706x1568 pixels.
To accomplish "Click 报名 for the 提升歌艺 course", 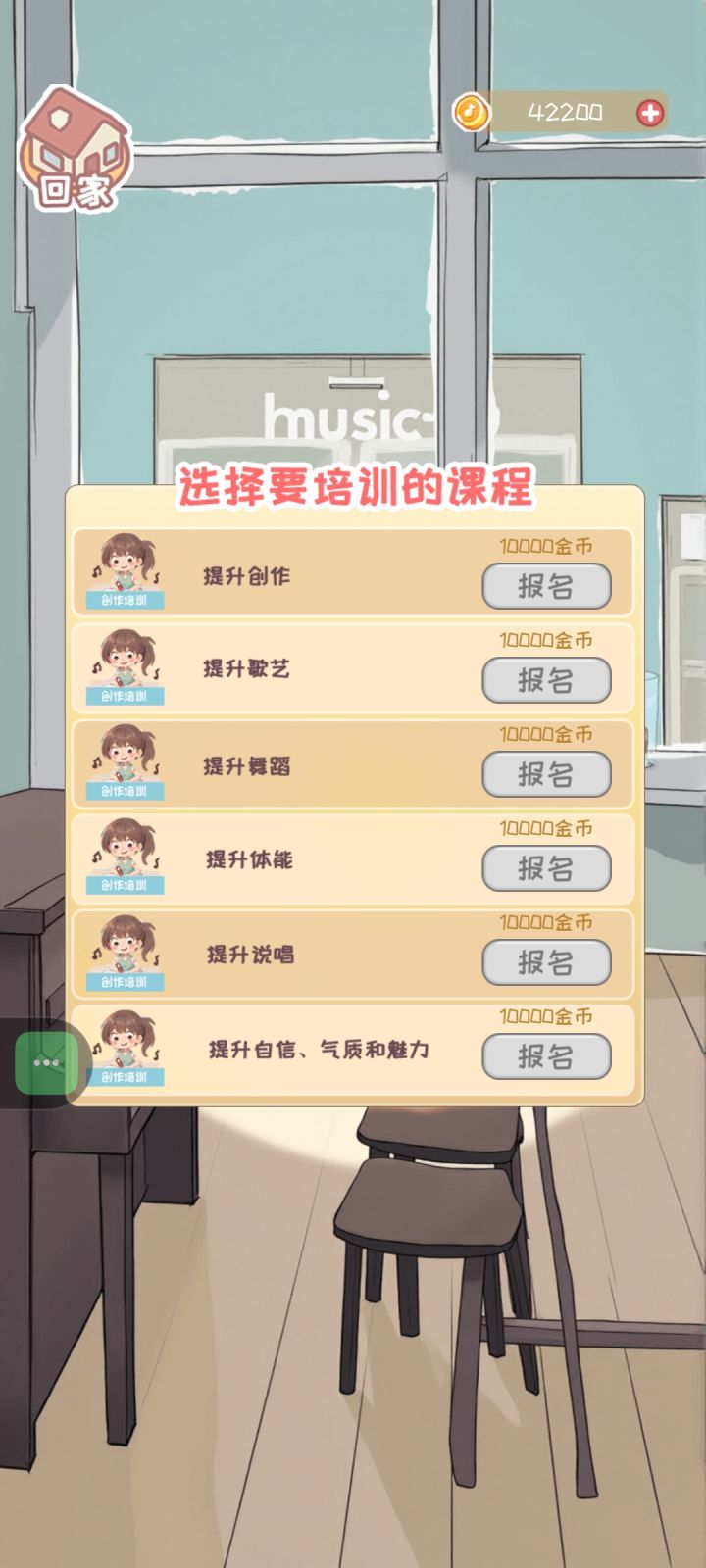I will tap(547, 678).
